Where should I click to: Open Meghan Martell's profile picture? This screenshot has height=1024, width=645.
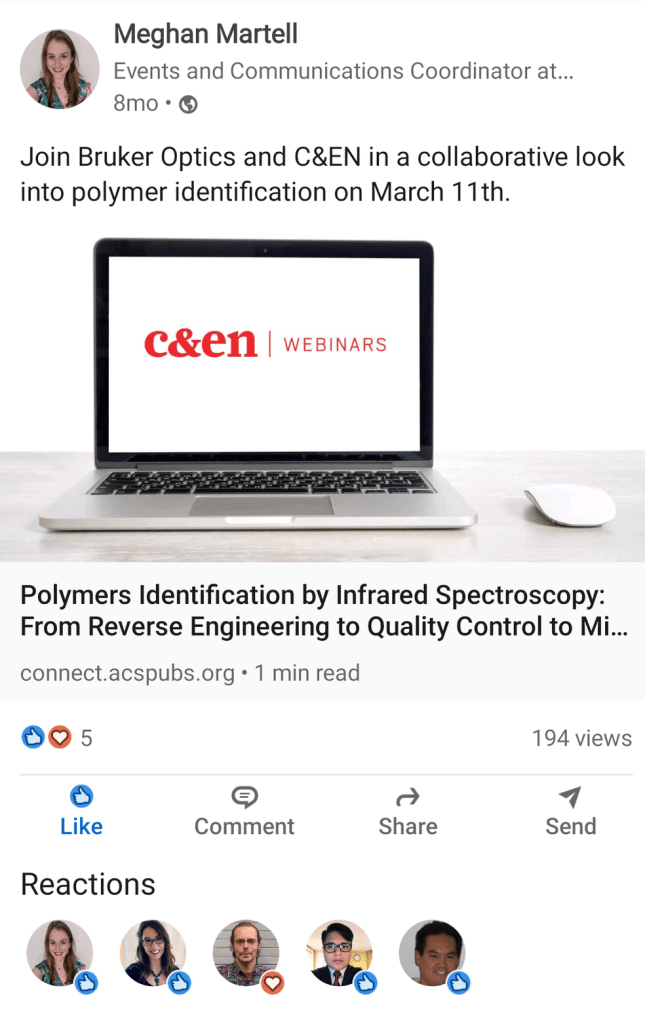60,69
